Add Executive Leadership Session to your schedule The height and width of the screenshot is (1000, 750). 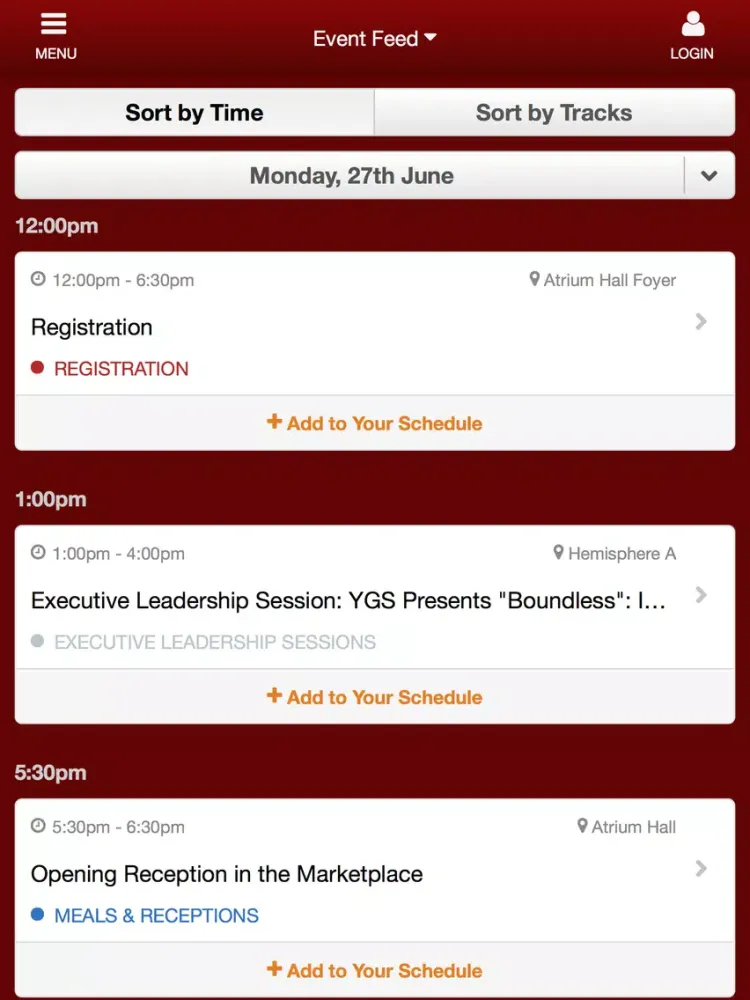pos(375,697)
